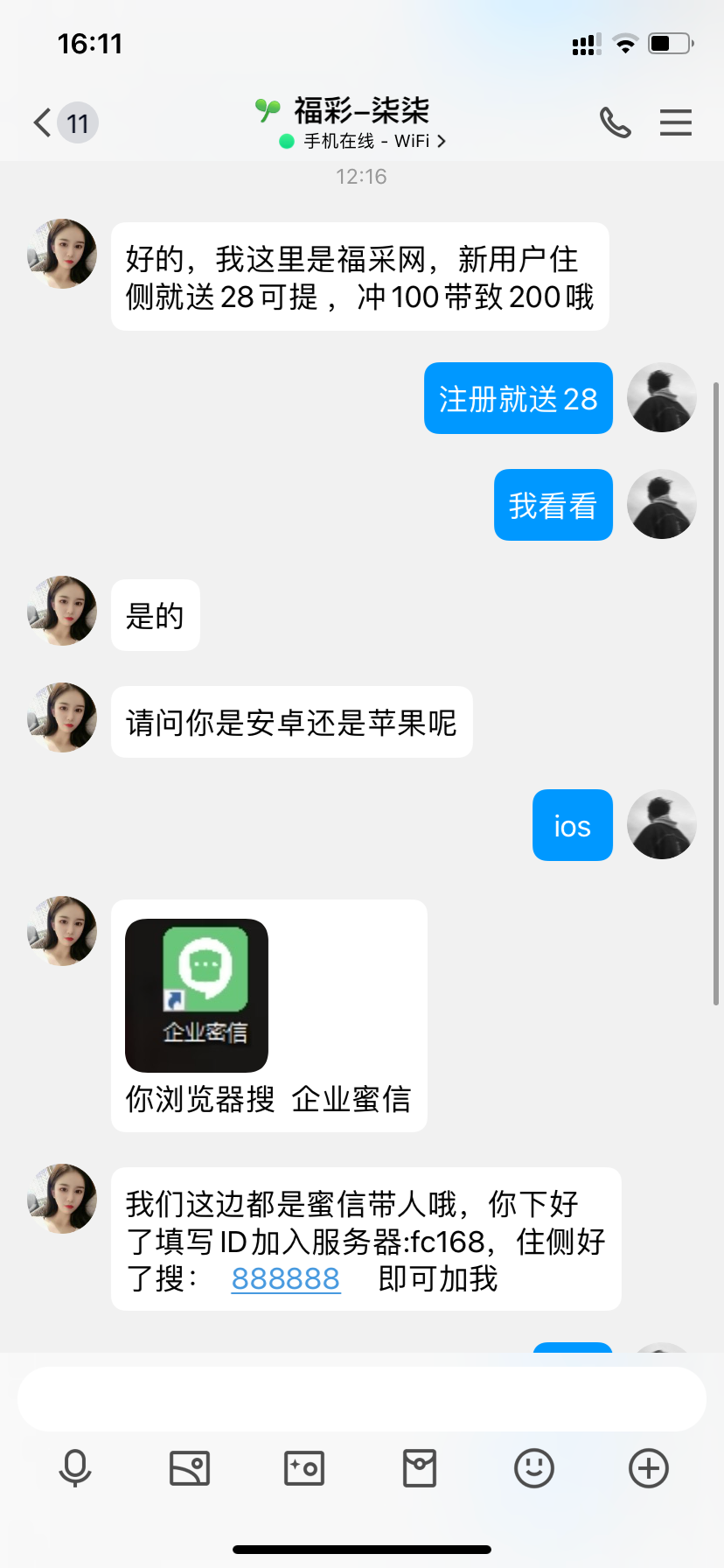Viewport: 724px width, 1568px height.
Task: Tap the 888888 link in the message
Action: pyautogui.click(x=285, y=1278)
